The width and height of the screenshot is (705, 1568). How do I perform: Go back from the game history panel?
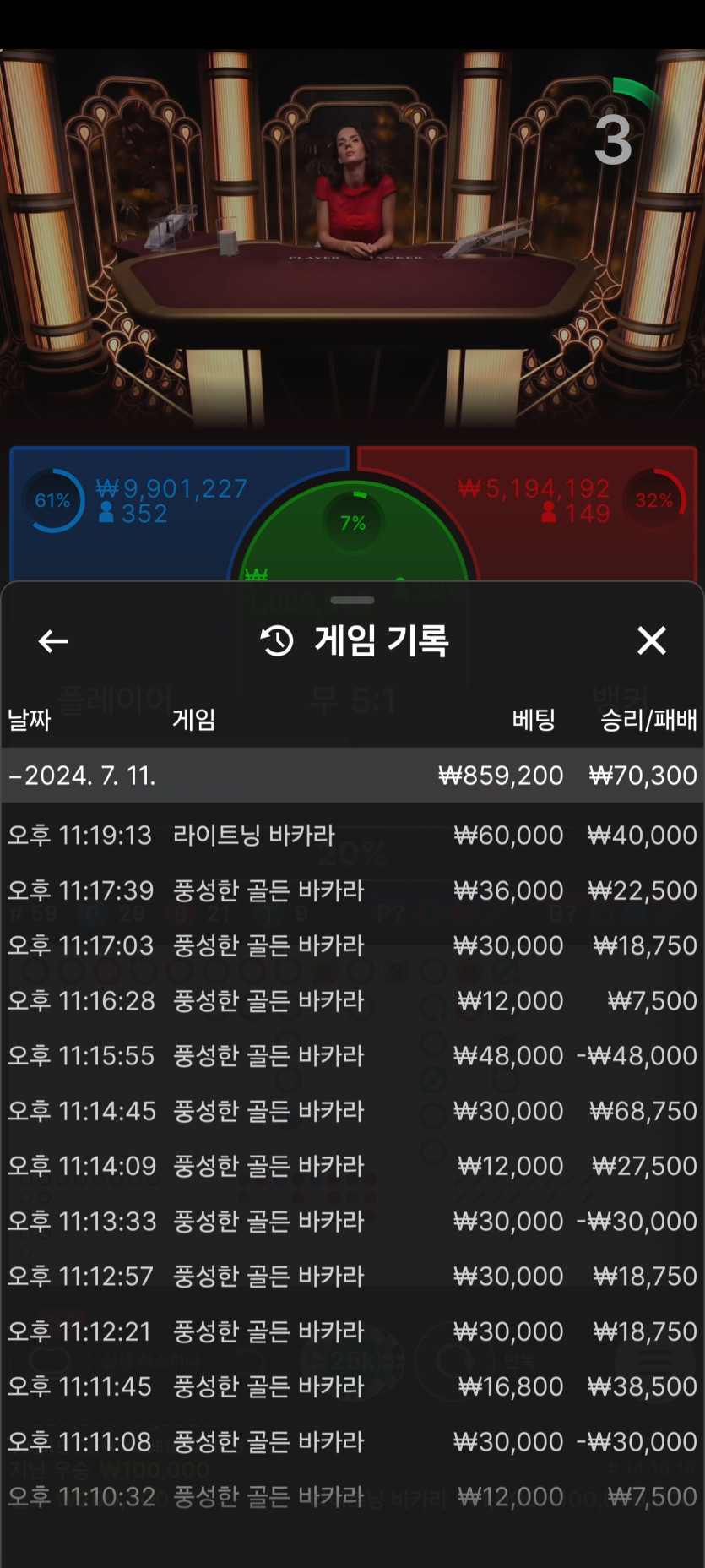tap(52, 641)
